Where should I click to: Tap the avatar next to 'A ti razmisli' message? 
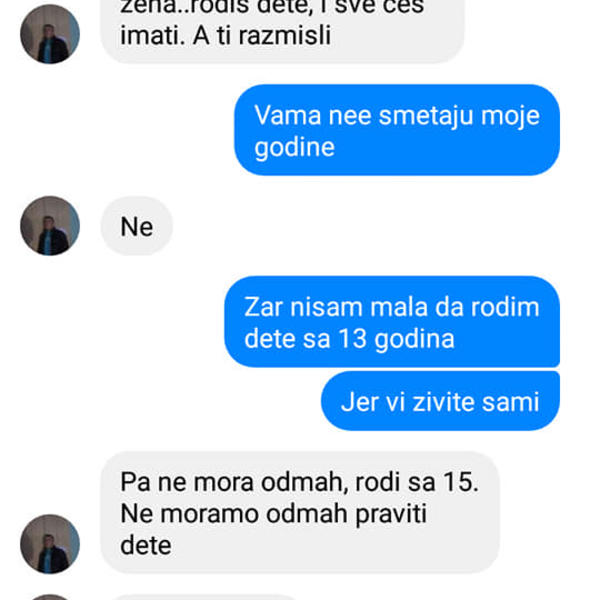coord(50,34)
